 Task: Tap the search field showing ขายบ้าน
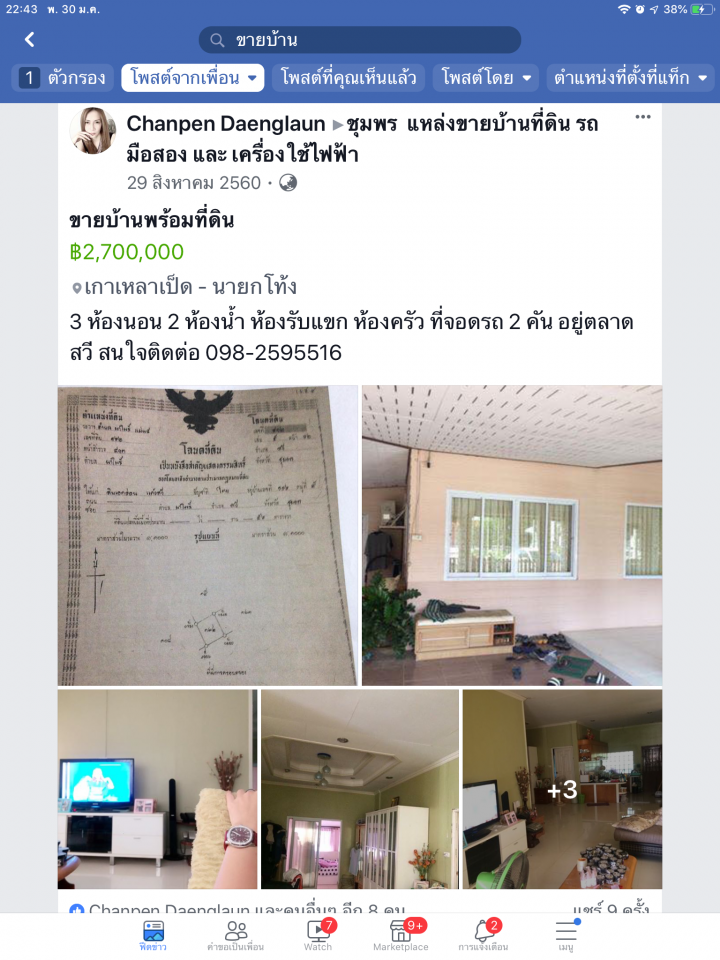pos(360,40)
